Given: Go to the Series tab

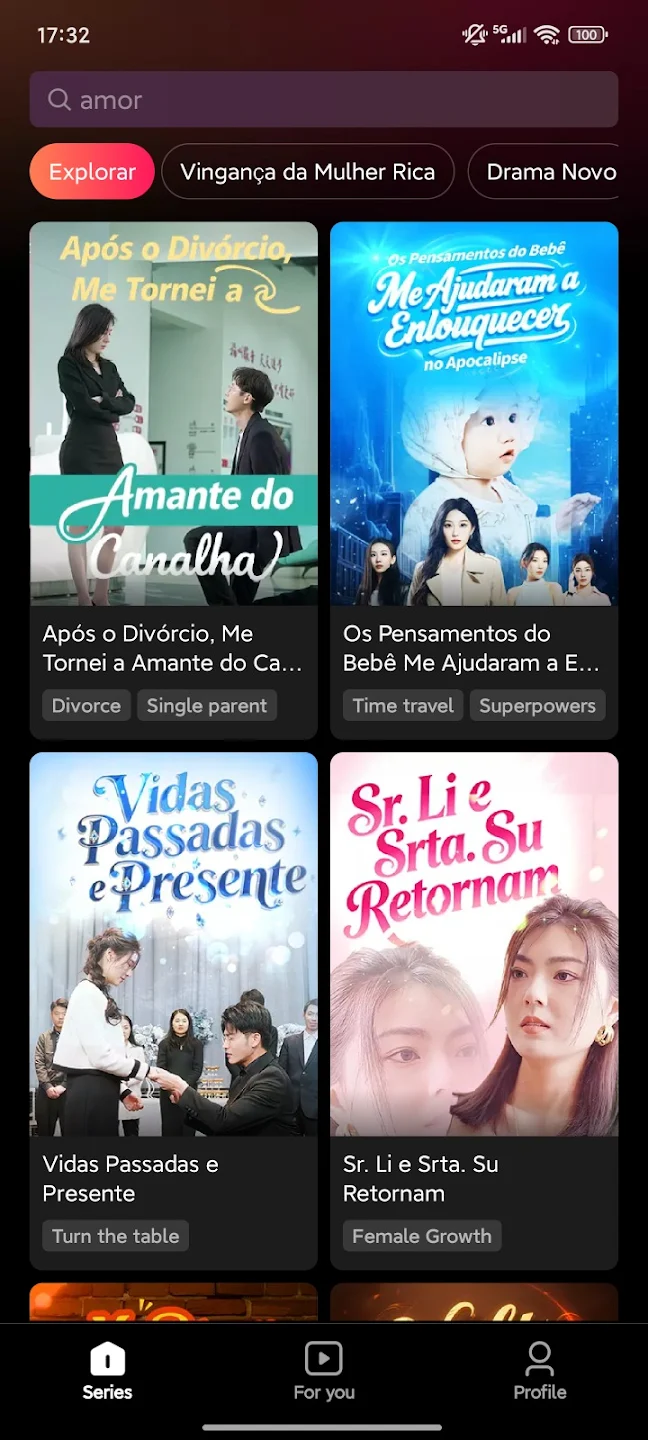Looking at the screenshot, I should 107,1371.
